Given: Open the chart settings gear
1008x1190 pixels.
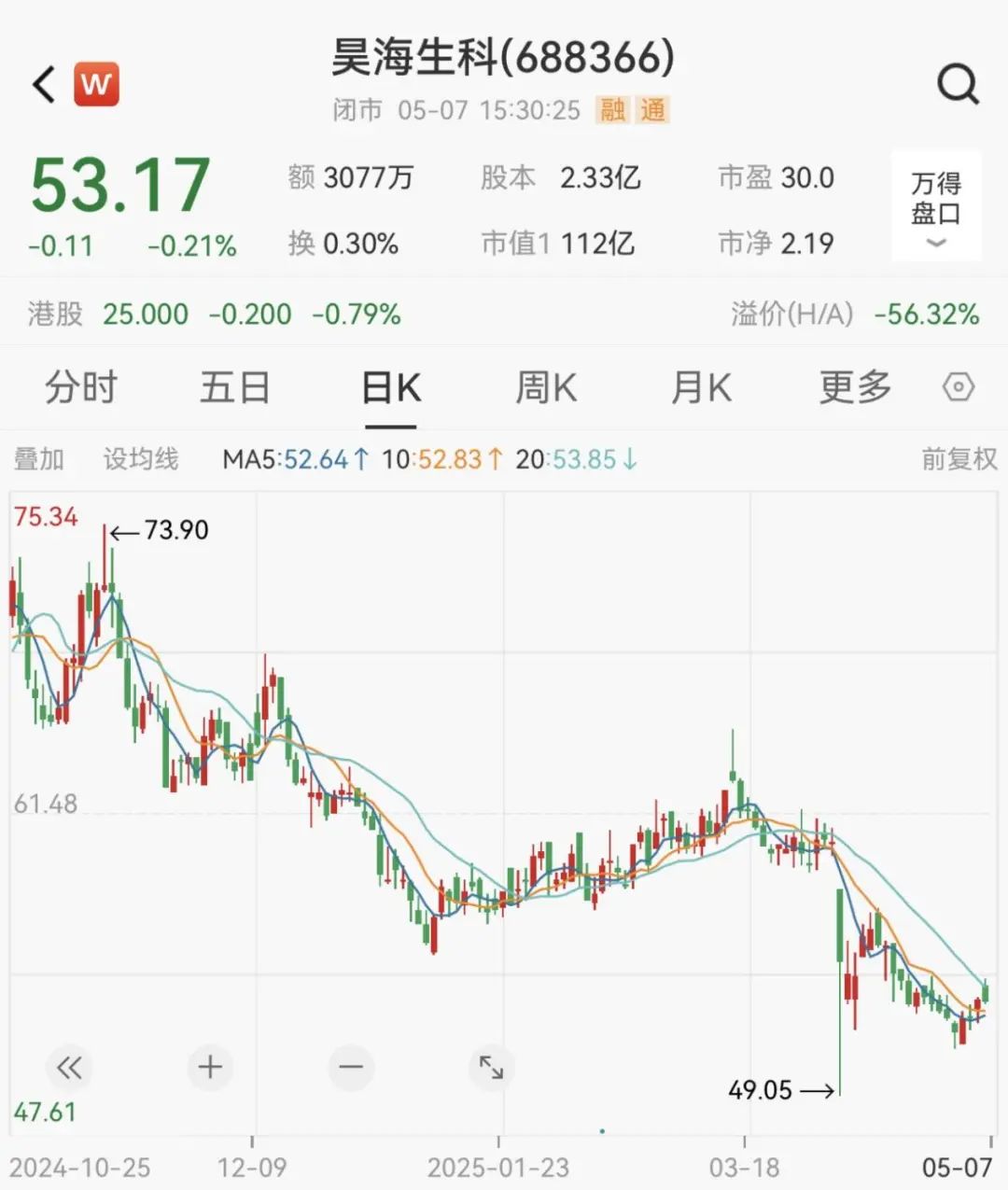Looking at the screenshot, I should [x=959, y=387].
